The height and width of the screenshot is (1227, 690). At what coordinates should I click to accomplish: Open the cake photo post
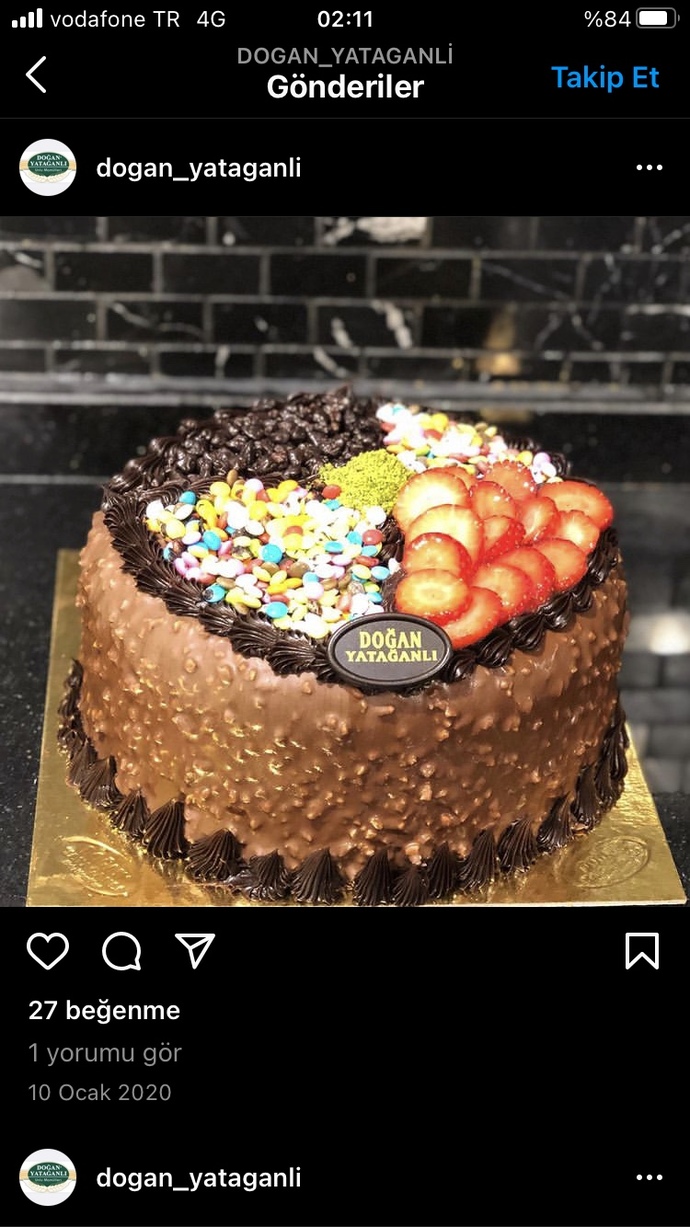point(345,562)
